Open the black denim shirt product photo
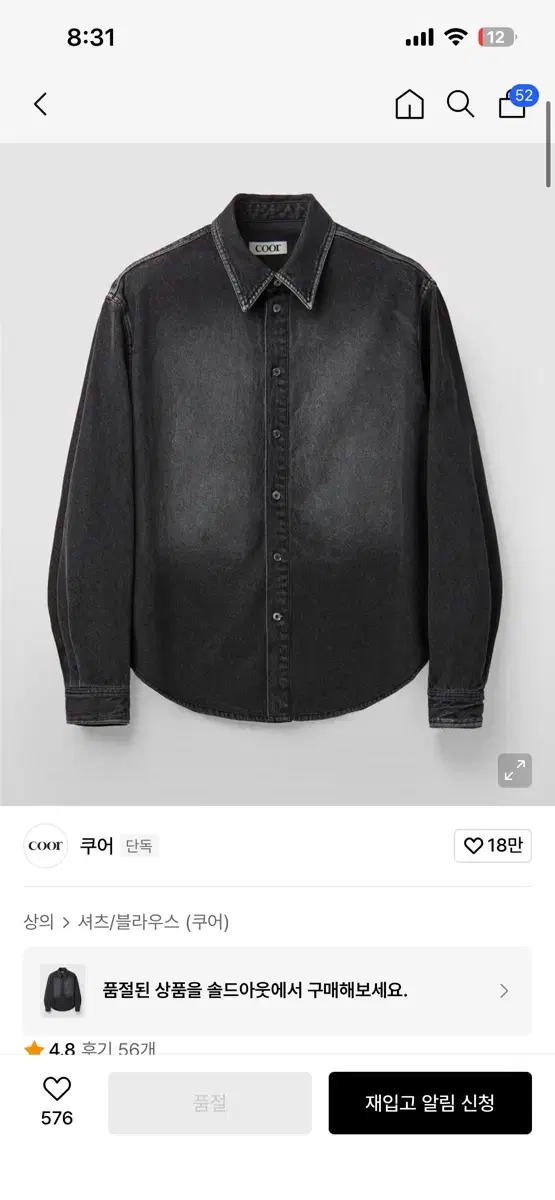The height and width of the screenshot is (1200, 555). point(277,474)
